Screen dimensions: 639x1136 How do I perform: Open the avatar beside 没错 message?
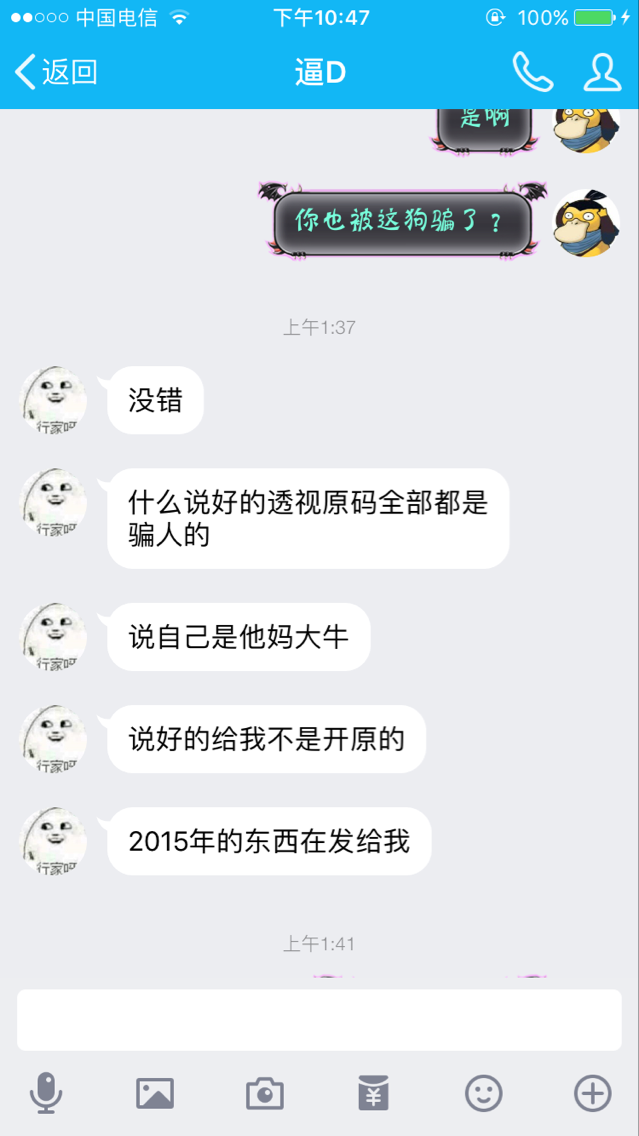(53, 400)
